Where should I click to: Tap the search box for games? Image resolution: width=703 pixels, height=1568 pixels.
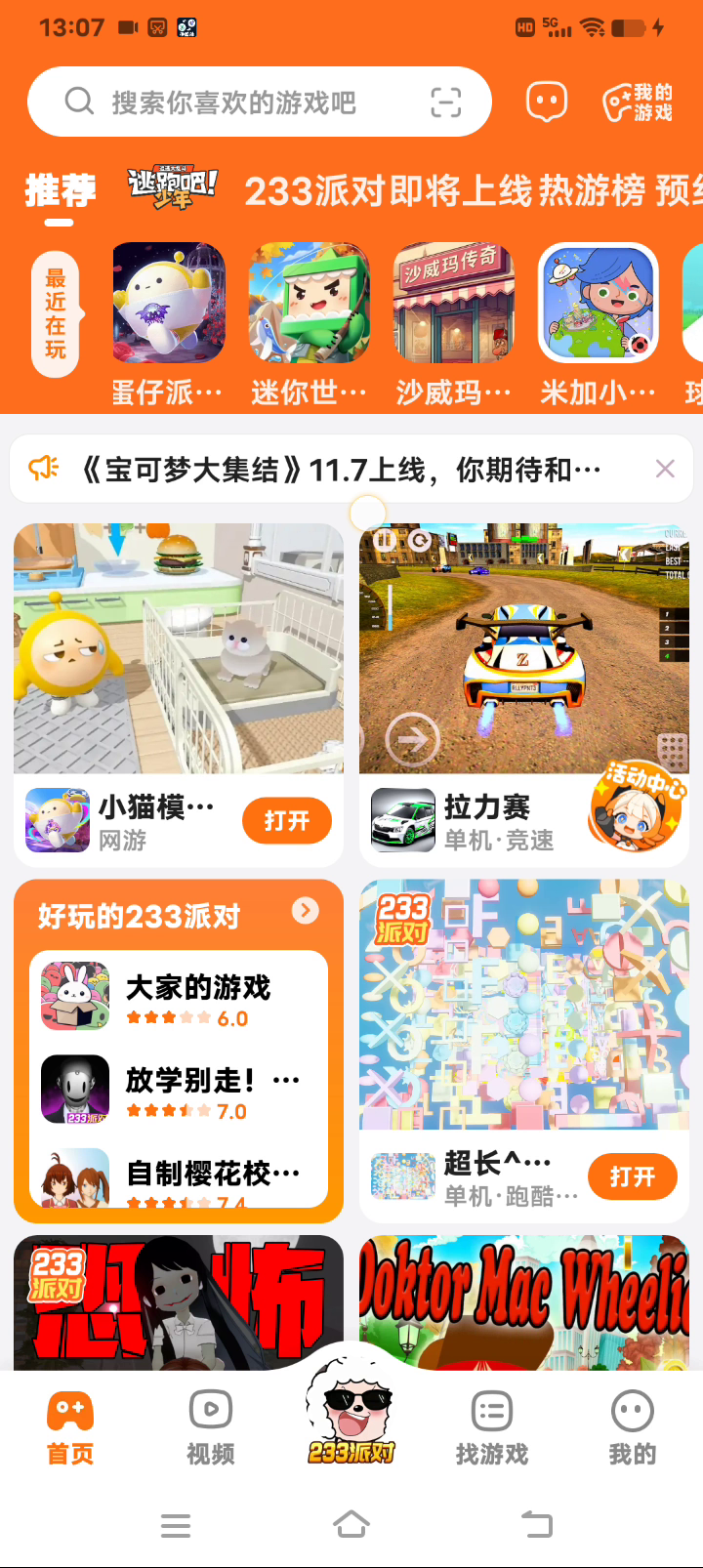pyautogui.click(x=234, y=102)
